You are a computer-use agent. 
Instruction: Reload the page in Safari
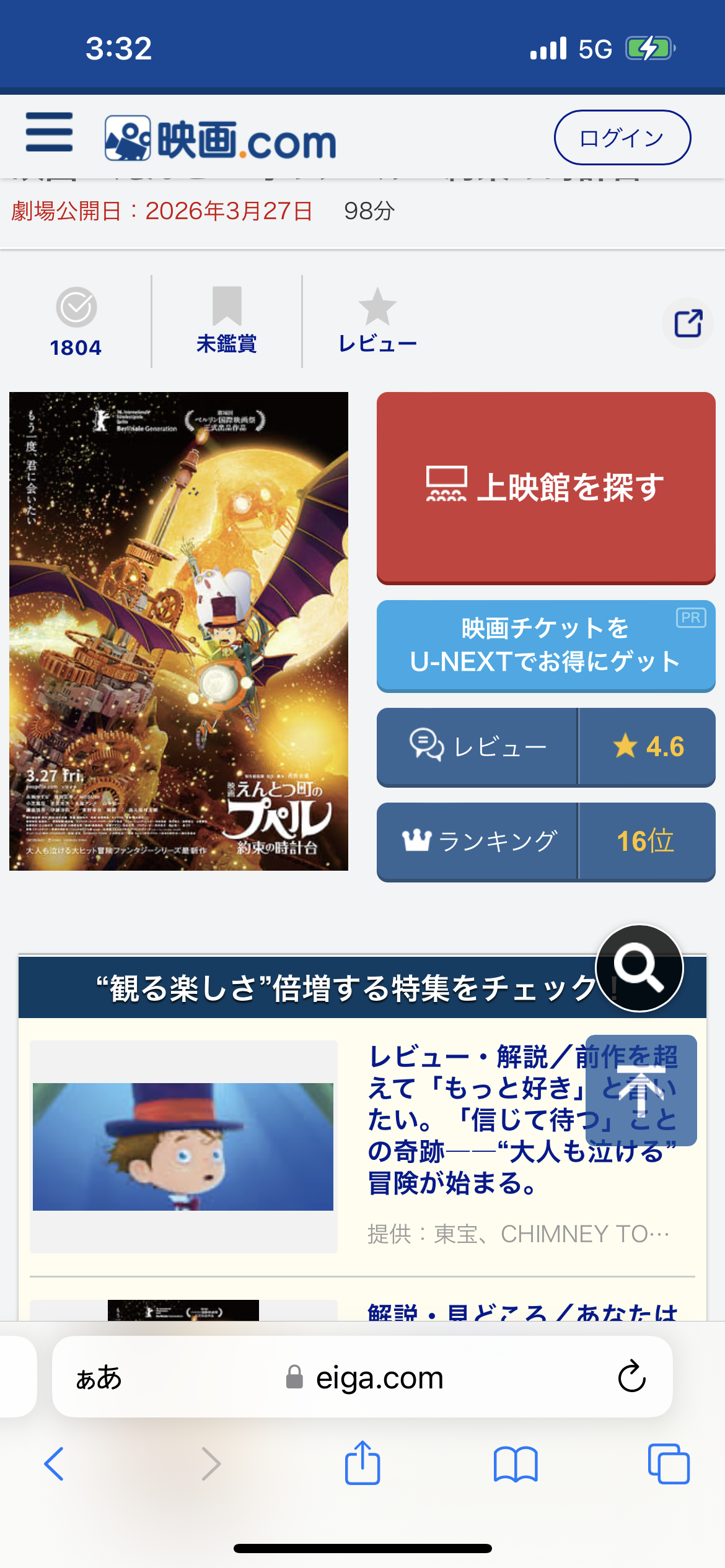pos(631,1377)
